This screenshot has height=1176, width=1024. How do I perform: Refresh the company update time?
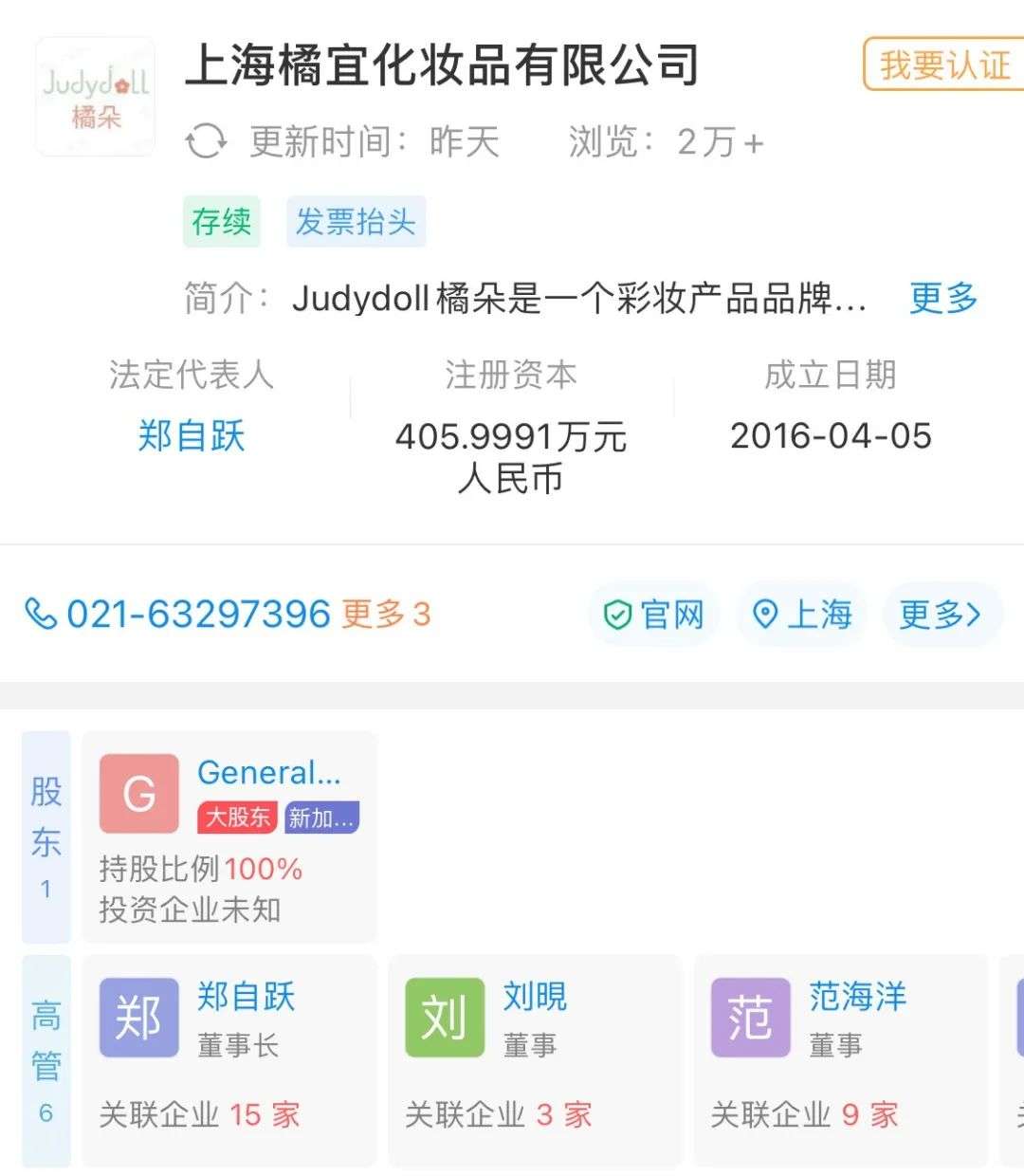(x=206, y=142)
